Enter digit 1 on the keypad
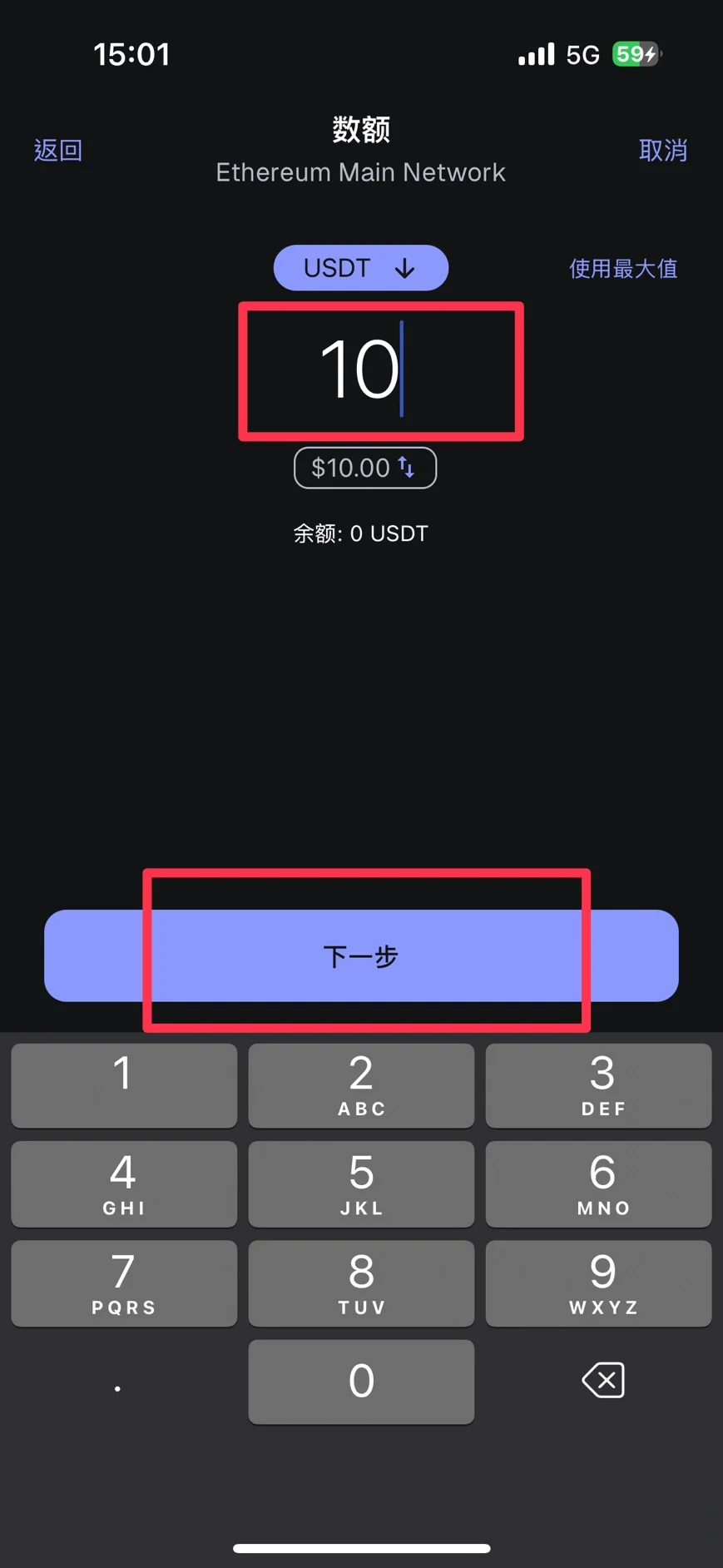 click(x=124, y=1085)
